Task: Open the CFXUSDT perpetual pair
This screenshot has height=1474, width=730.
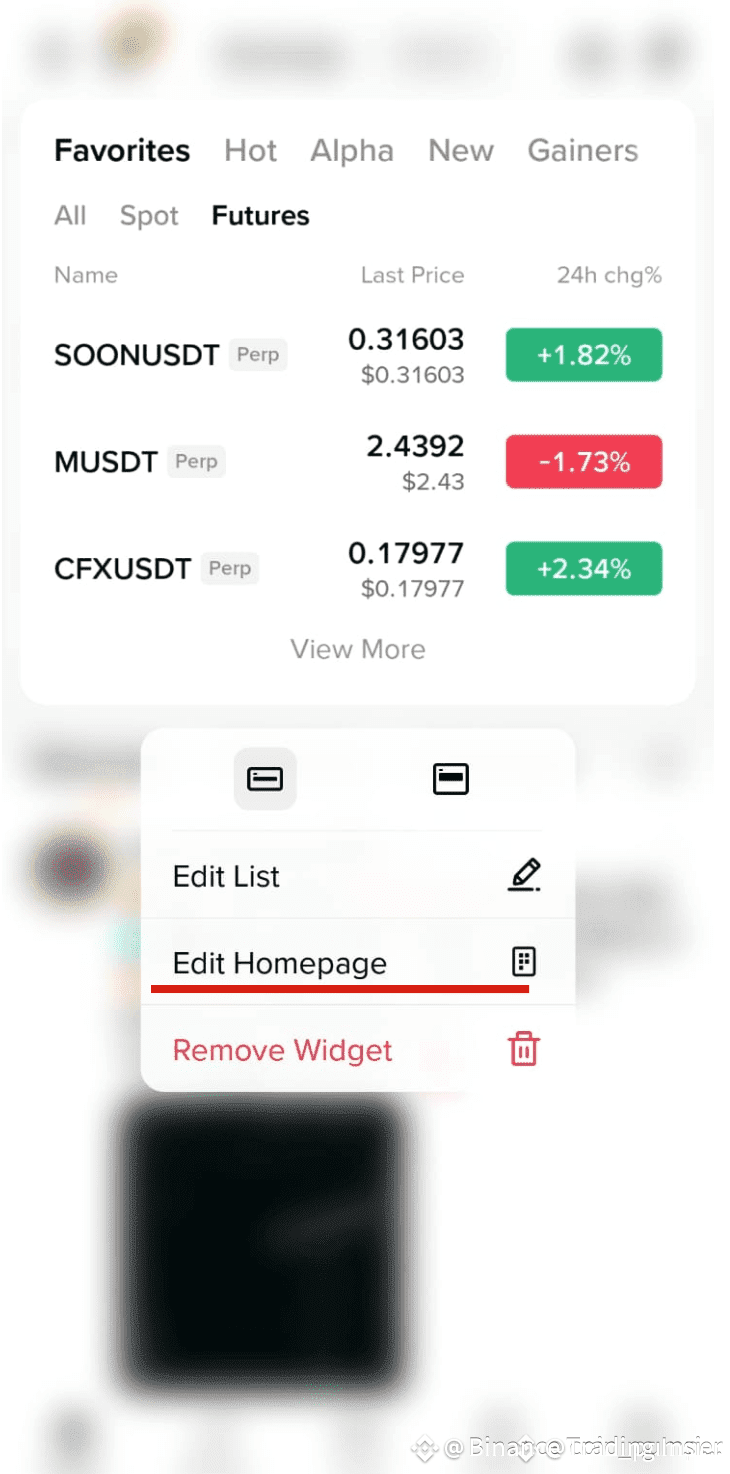Action: click(122, 569)
